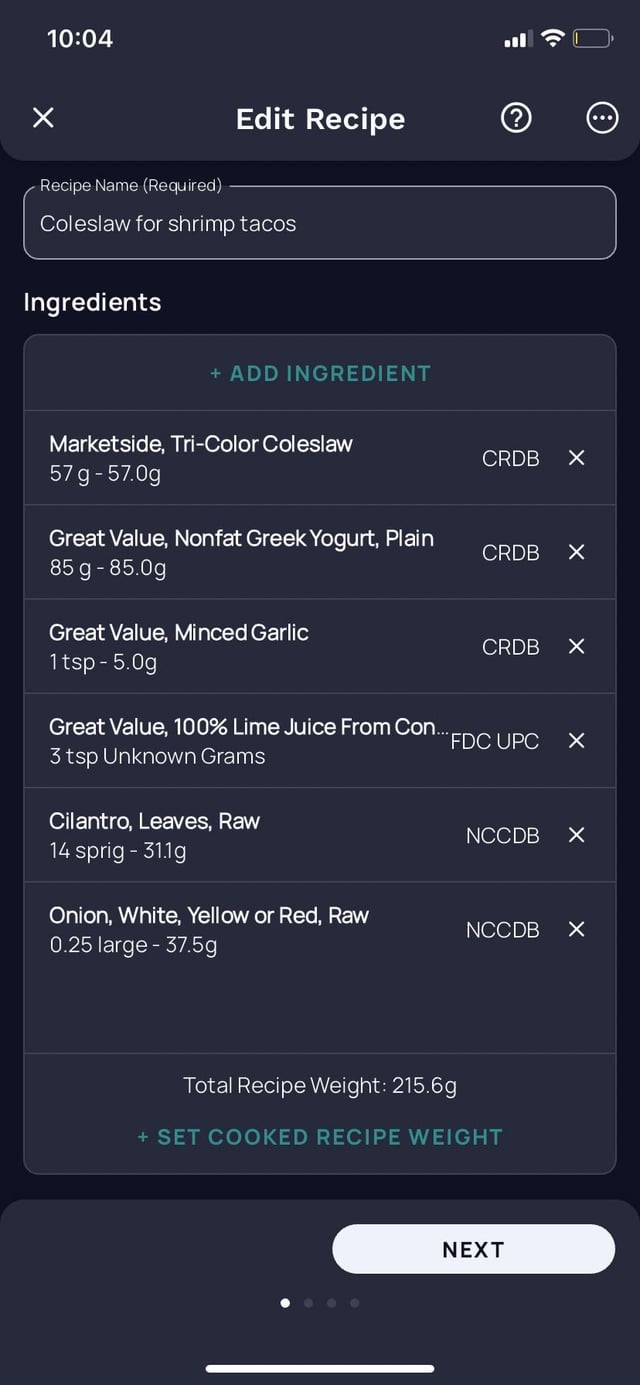
Task: Set cooked recipe weight
Action: [320, 1137]
